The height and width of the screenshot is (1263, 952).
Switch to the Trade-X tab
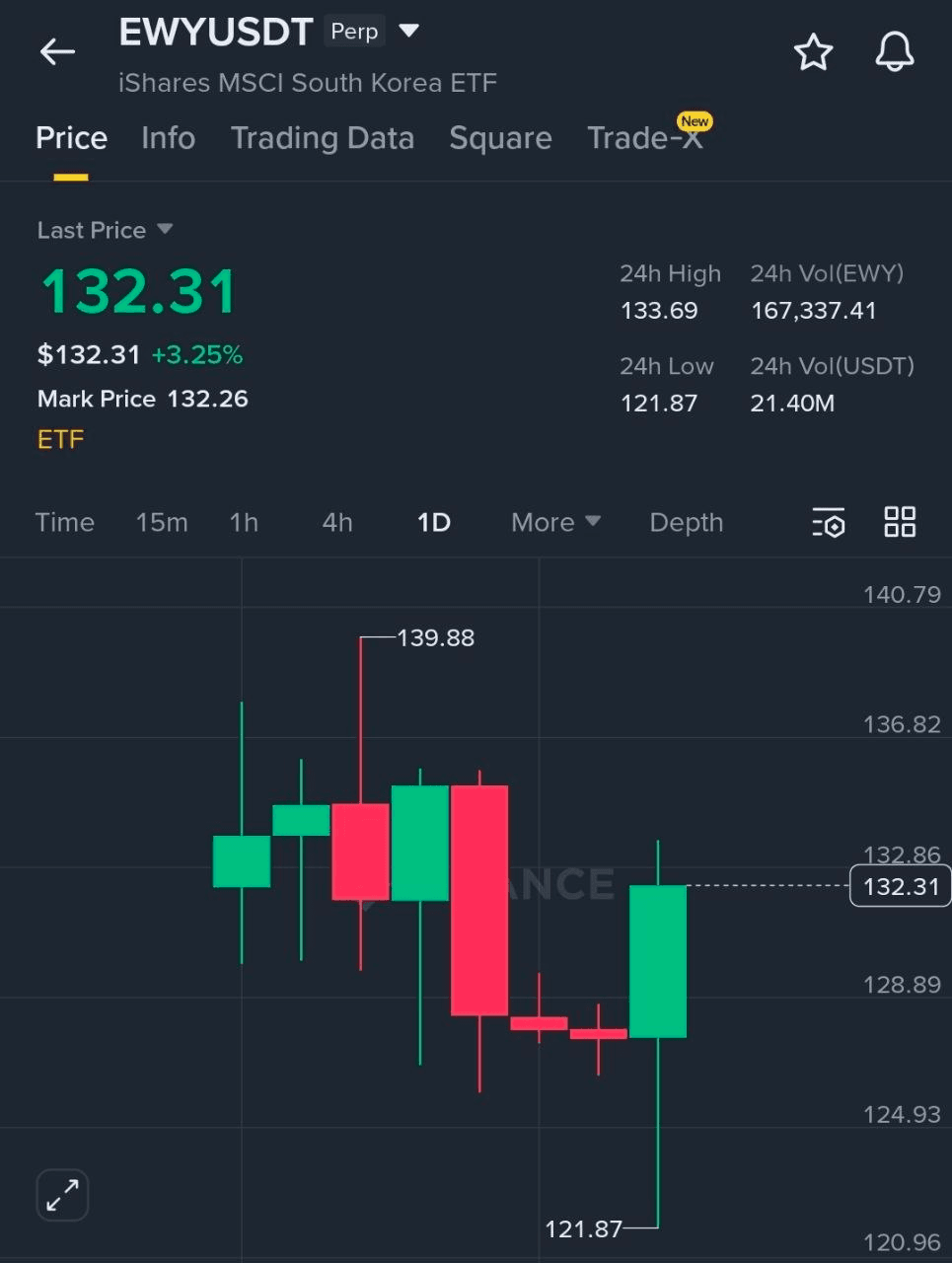[x=645, y=138]
